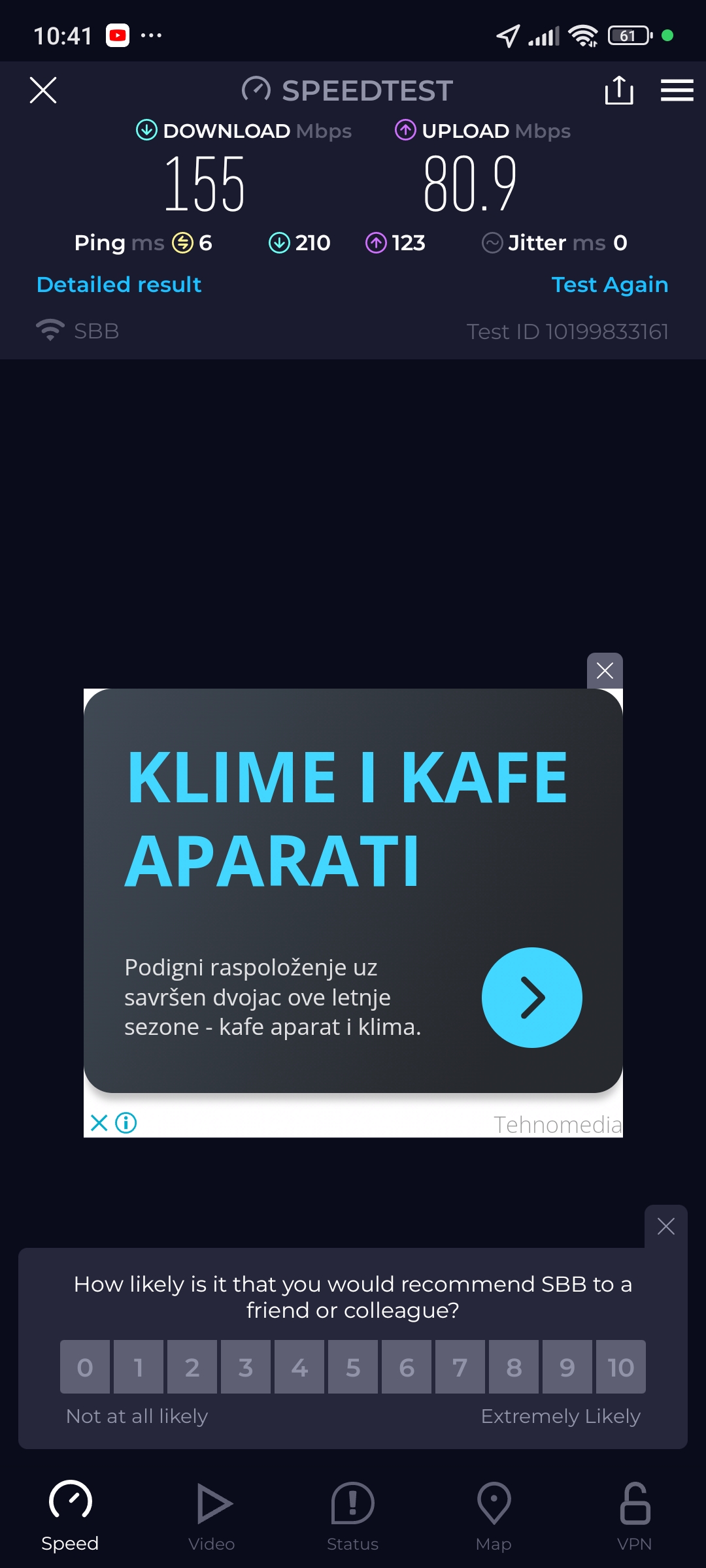Image resolution: width=706 pixels, height=1568 pixels.
Task: Rate SBB with a 0
Action: tap(85, 1367)
